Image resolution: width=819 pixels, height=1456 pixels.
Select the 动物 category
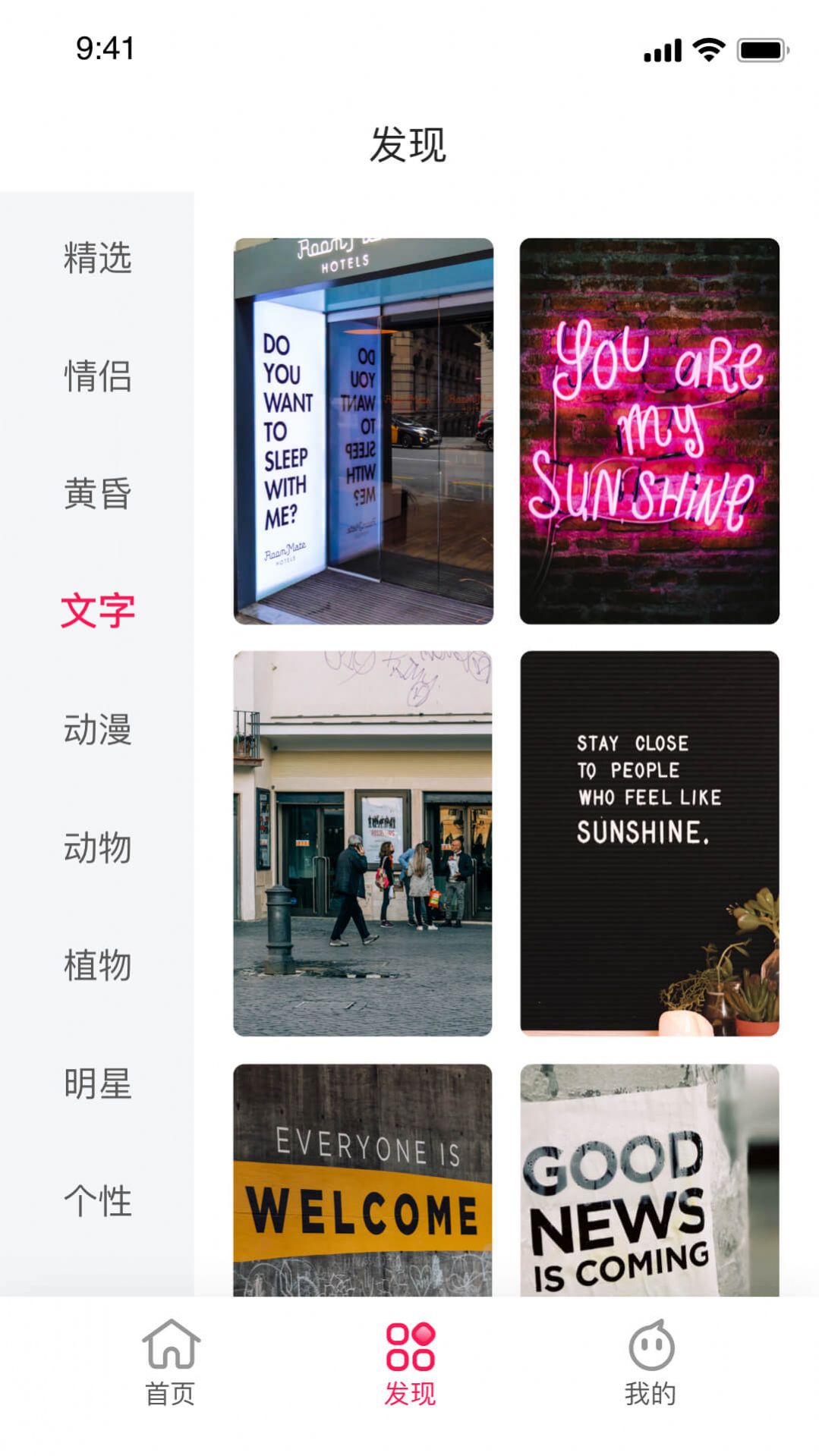97,847
